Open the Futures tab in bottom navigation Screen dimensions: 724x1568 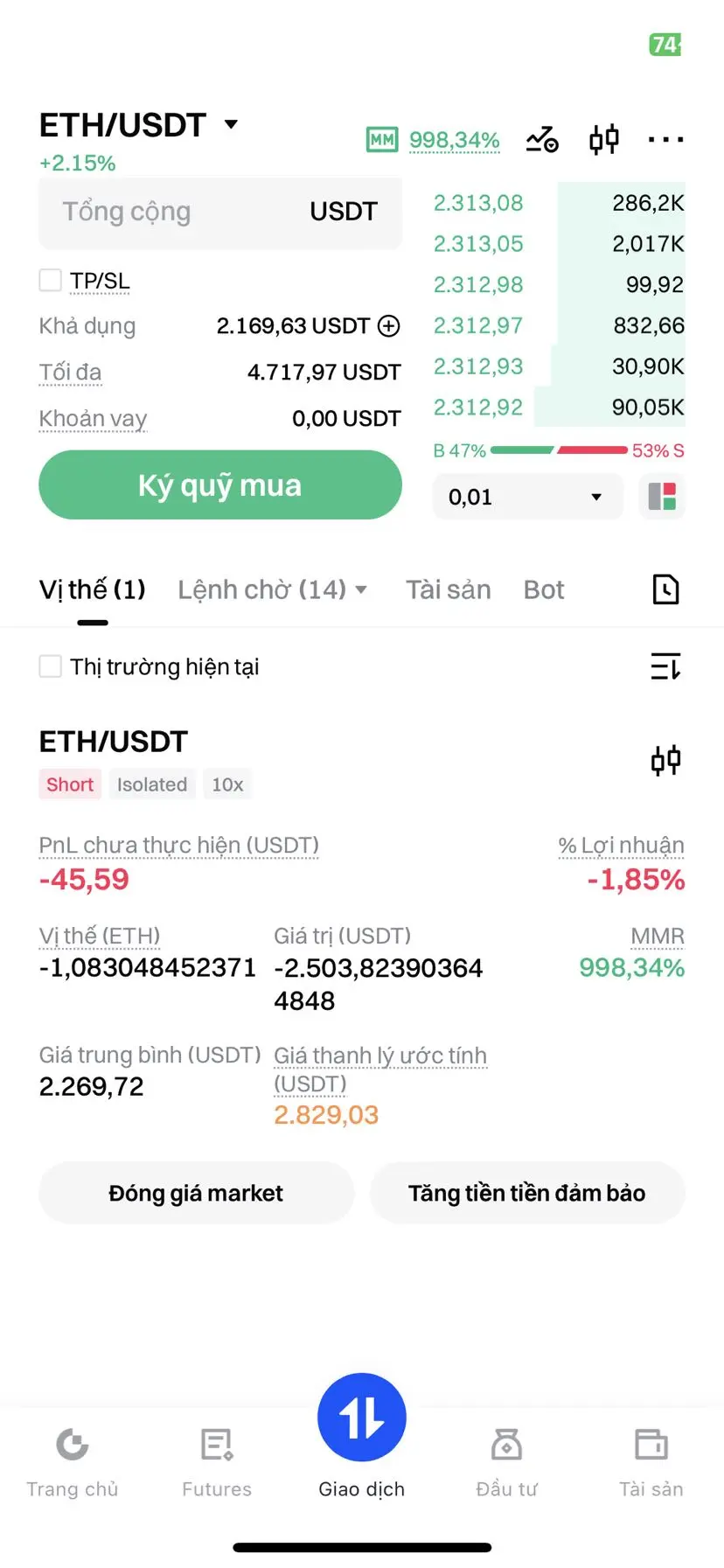(216, 1461)
